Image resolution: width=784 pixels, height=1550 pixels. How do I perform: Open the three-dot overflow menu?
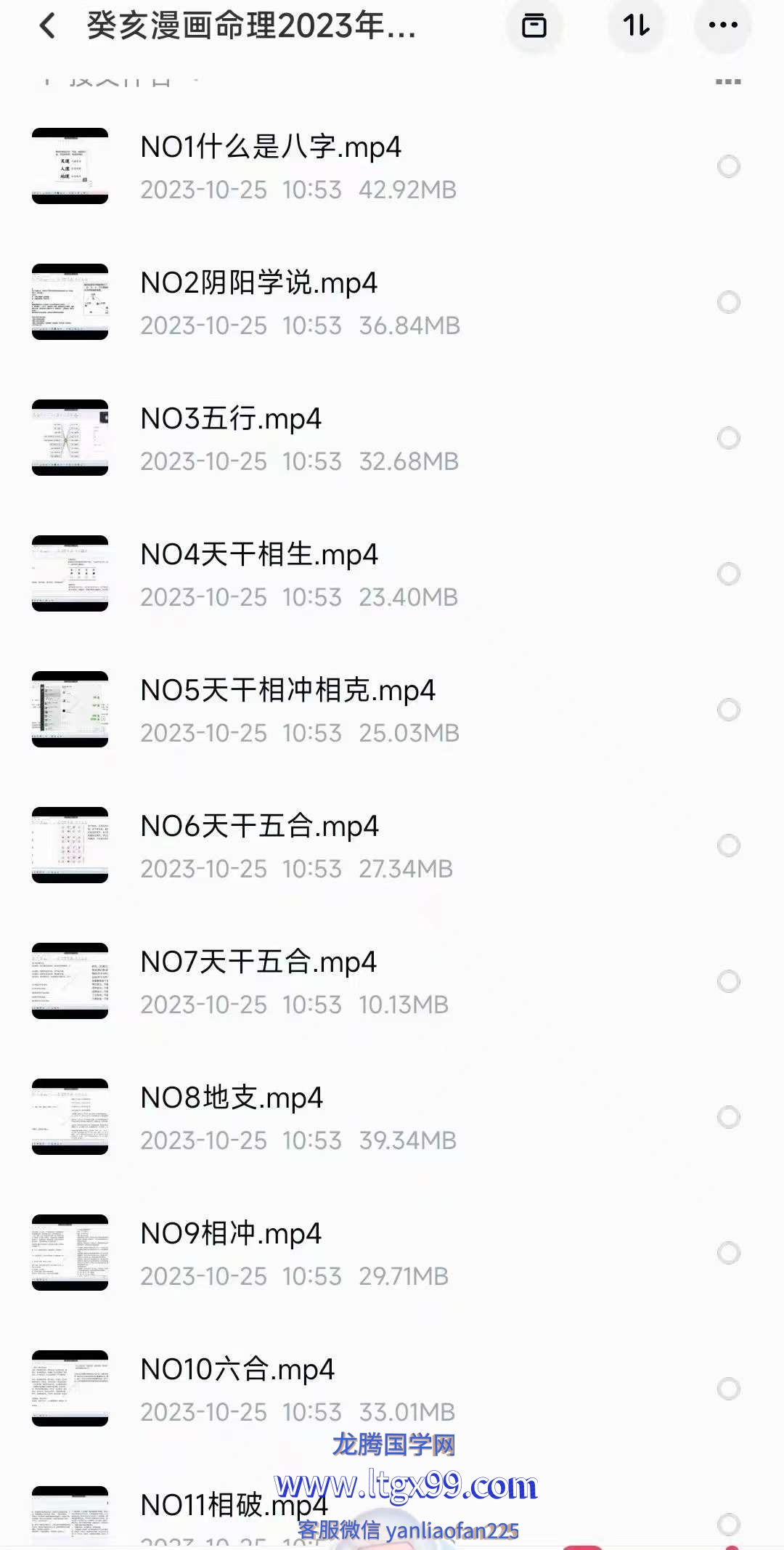[723, 26]
